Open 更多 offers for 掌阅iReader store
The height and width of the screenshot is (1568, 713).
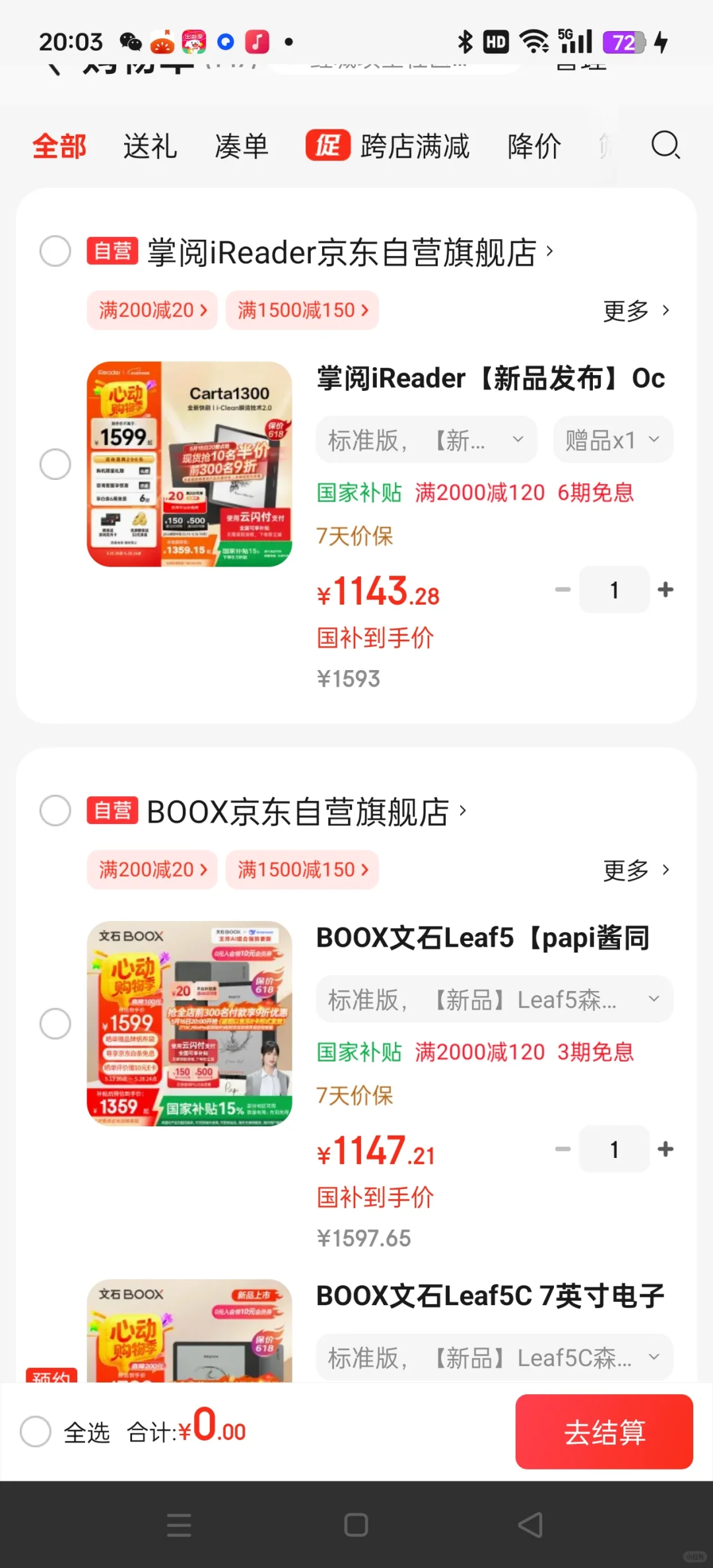click(636, 310)
